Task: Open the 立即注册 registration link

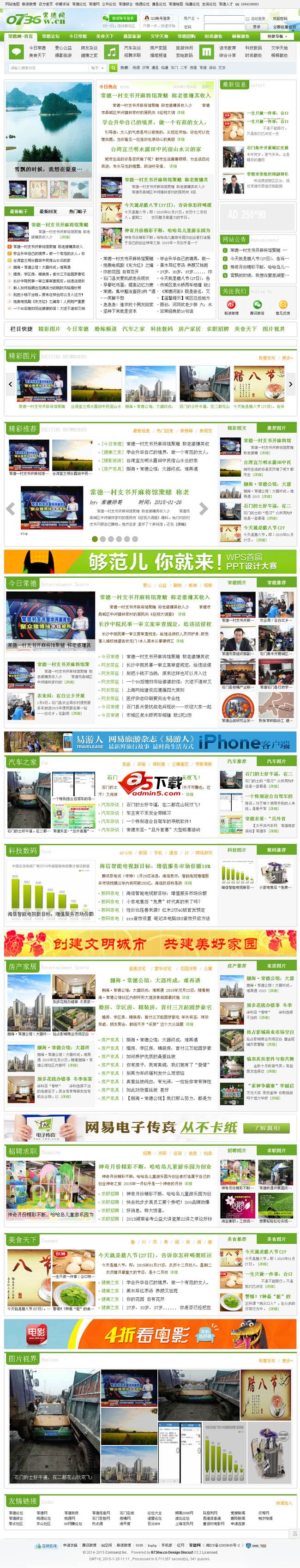Action: pyautogui.click(x=285, y=27)
